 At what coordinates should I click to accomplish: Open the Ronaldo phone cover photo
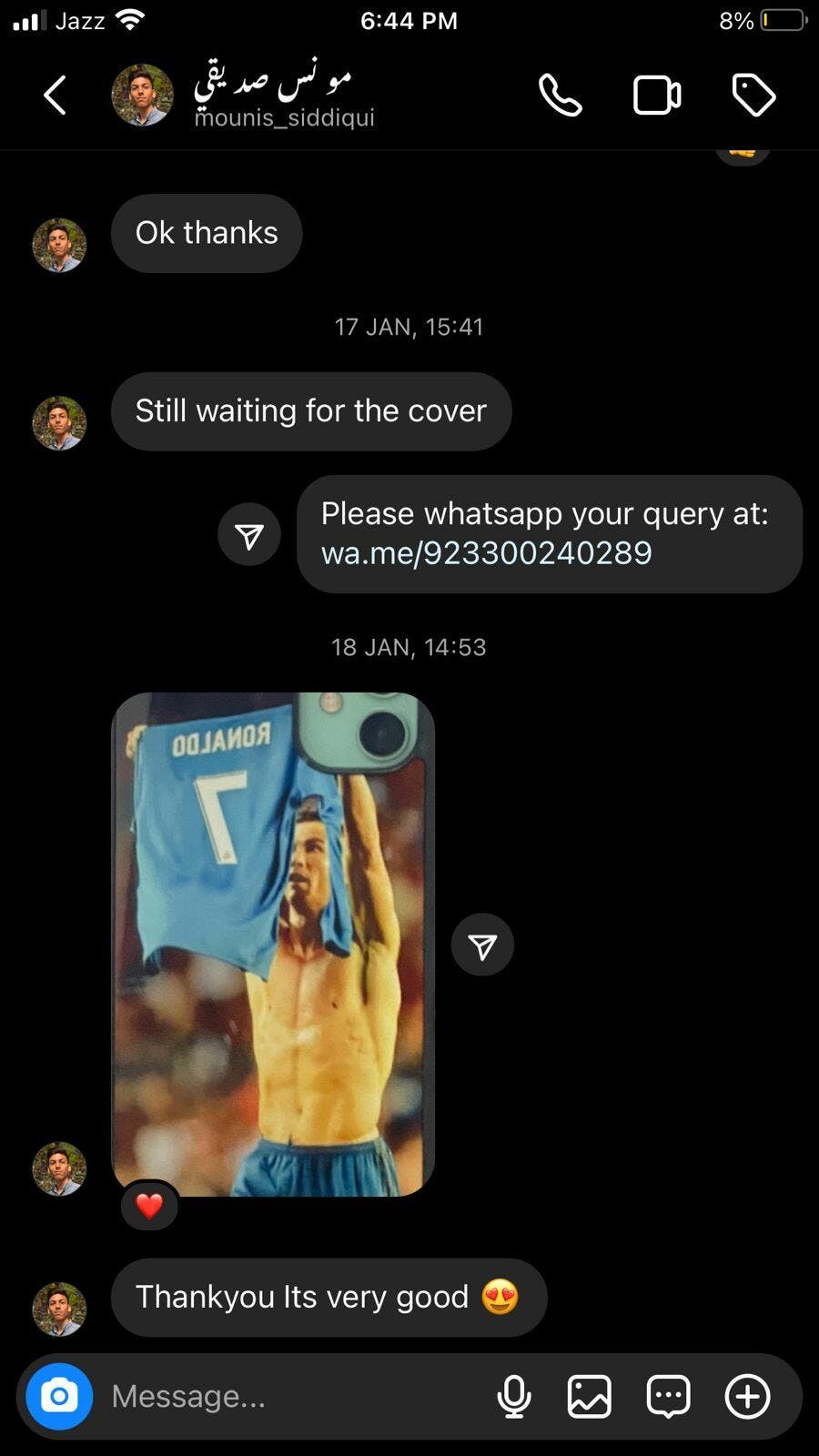(273, 944)
